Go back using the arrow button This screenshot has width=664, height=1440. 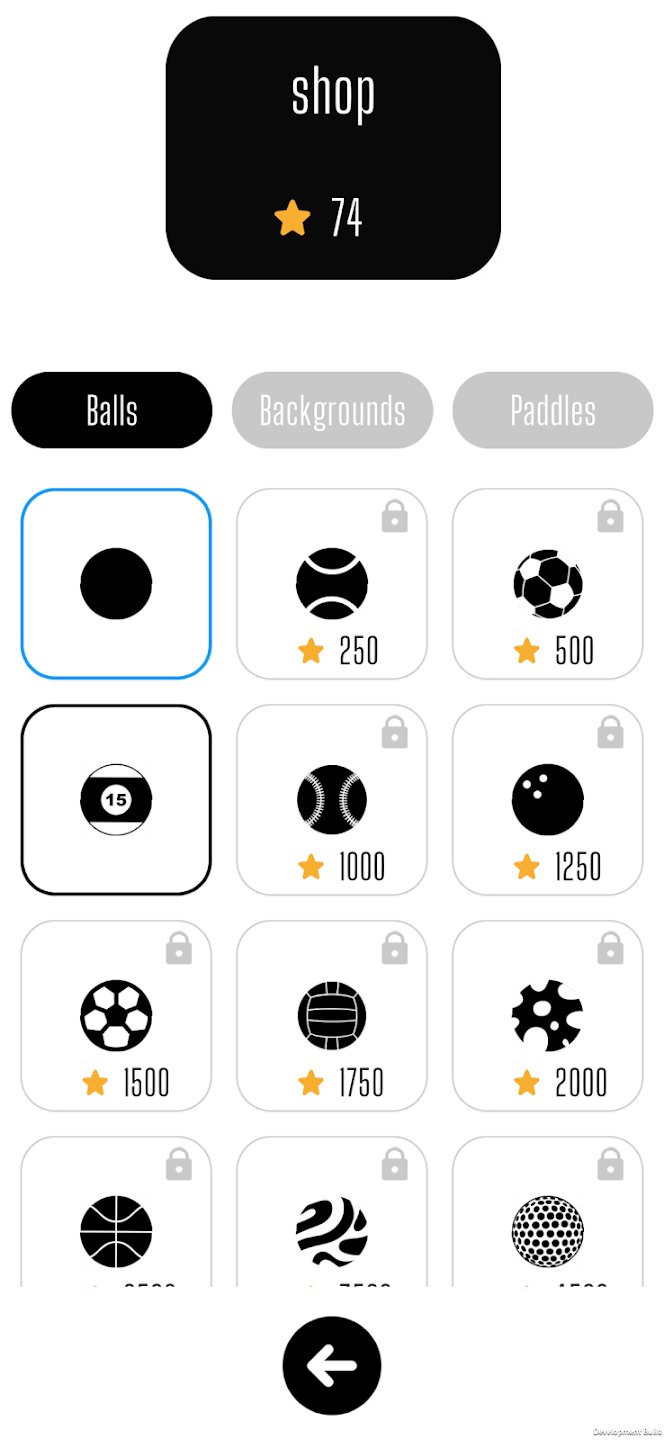pos(332,1366)
